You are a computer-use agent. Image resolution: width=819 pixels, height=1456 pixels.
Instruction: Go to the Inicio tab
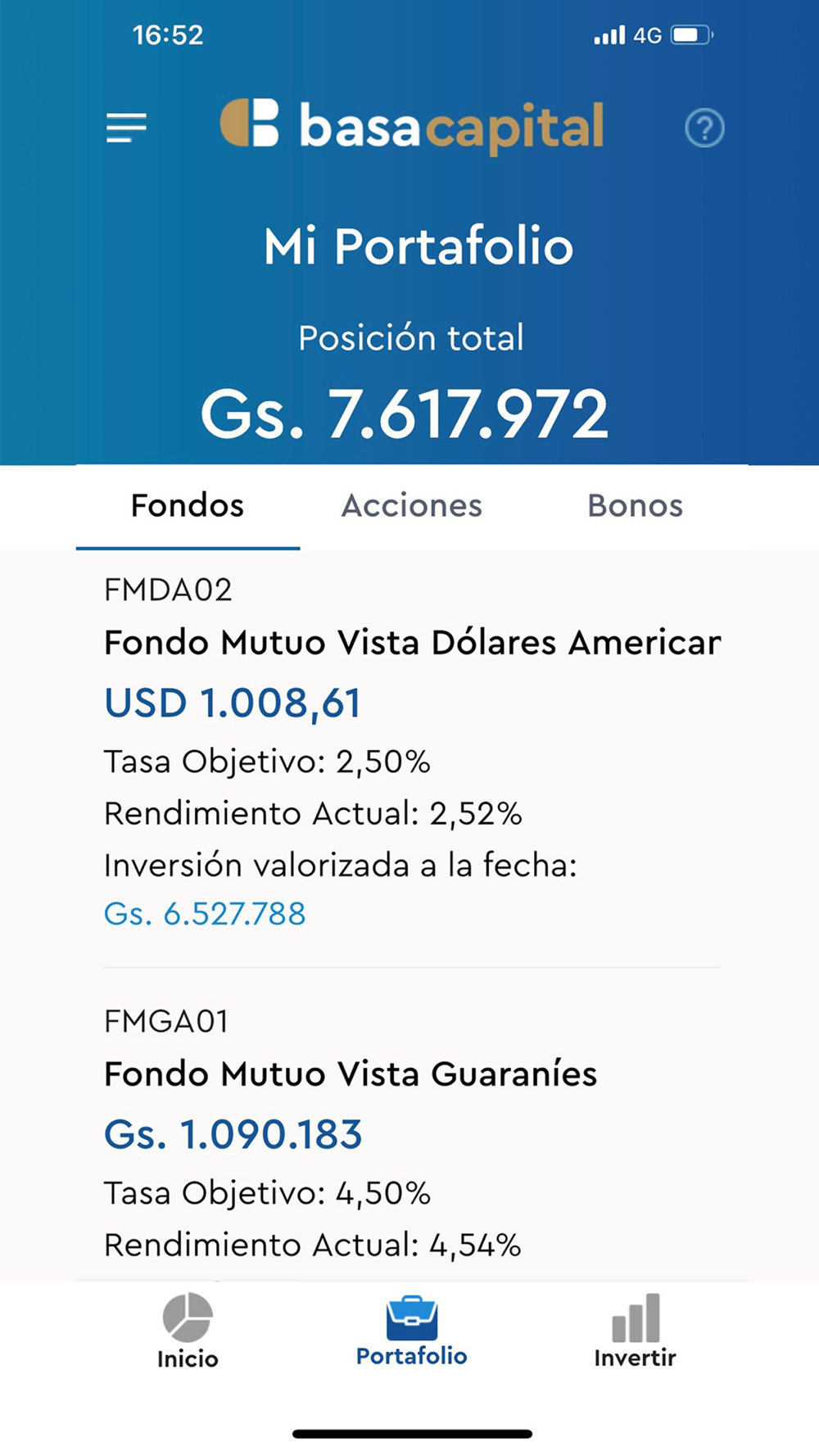[188, 1331]
